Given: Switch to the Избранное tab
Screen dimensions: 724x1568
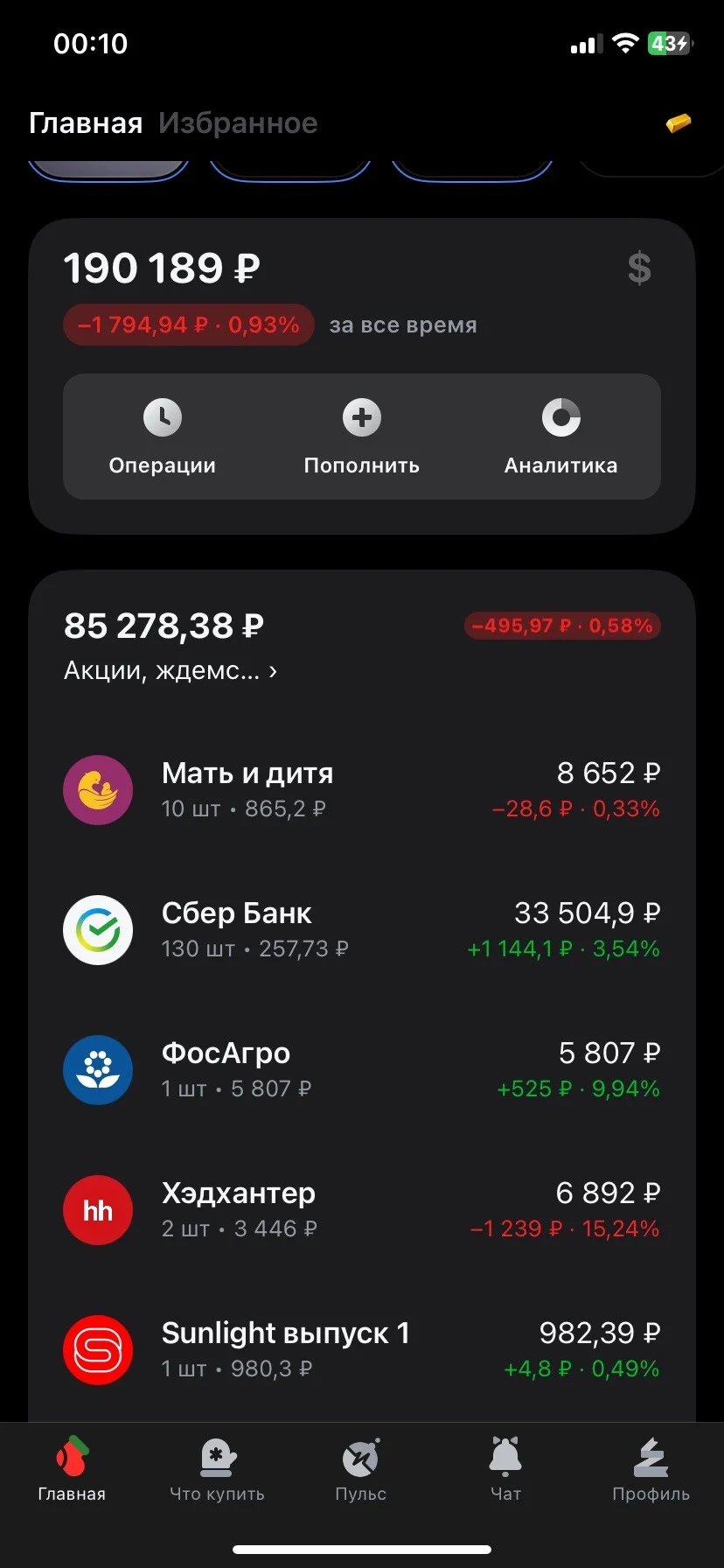Looking at the screenshot, I should [238, 123].
